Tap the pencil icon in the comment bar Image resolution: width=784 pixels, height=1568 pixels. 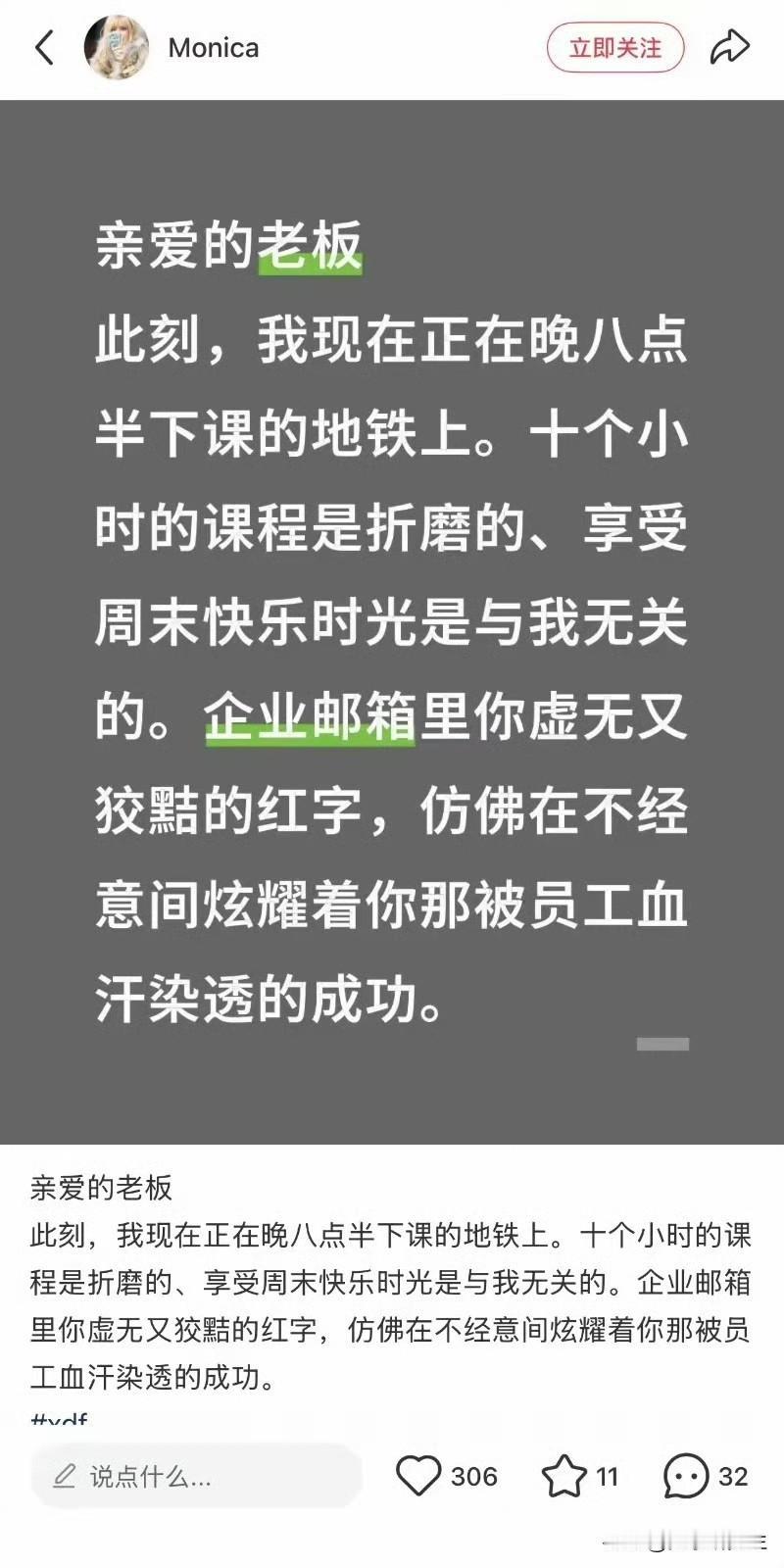pyautogui.click(x=65, y=1475)
